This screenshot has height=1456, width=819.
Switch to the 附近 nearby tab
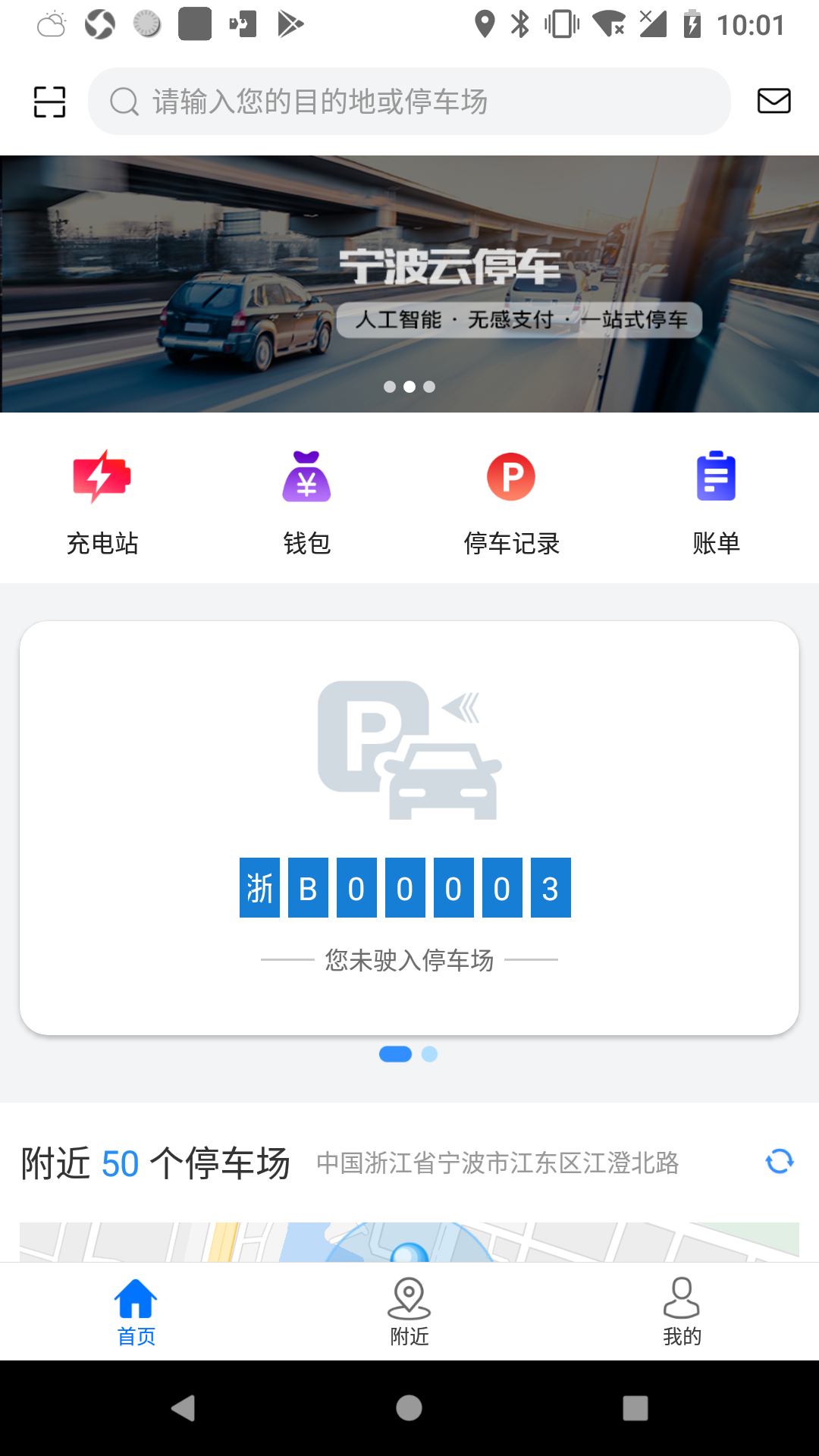(x=409, y=1311)
